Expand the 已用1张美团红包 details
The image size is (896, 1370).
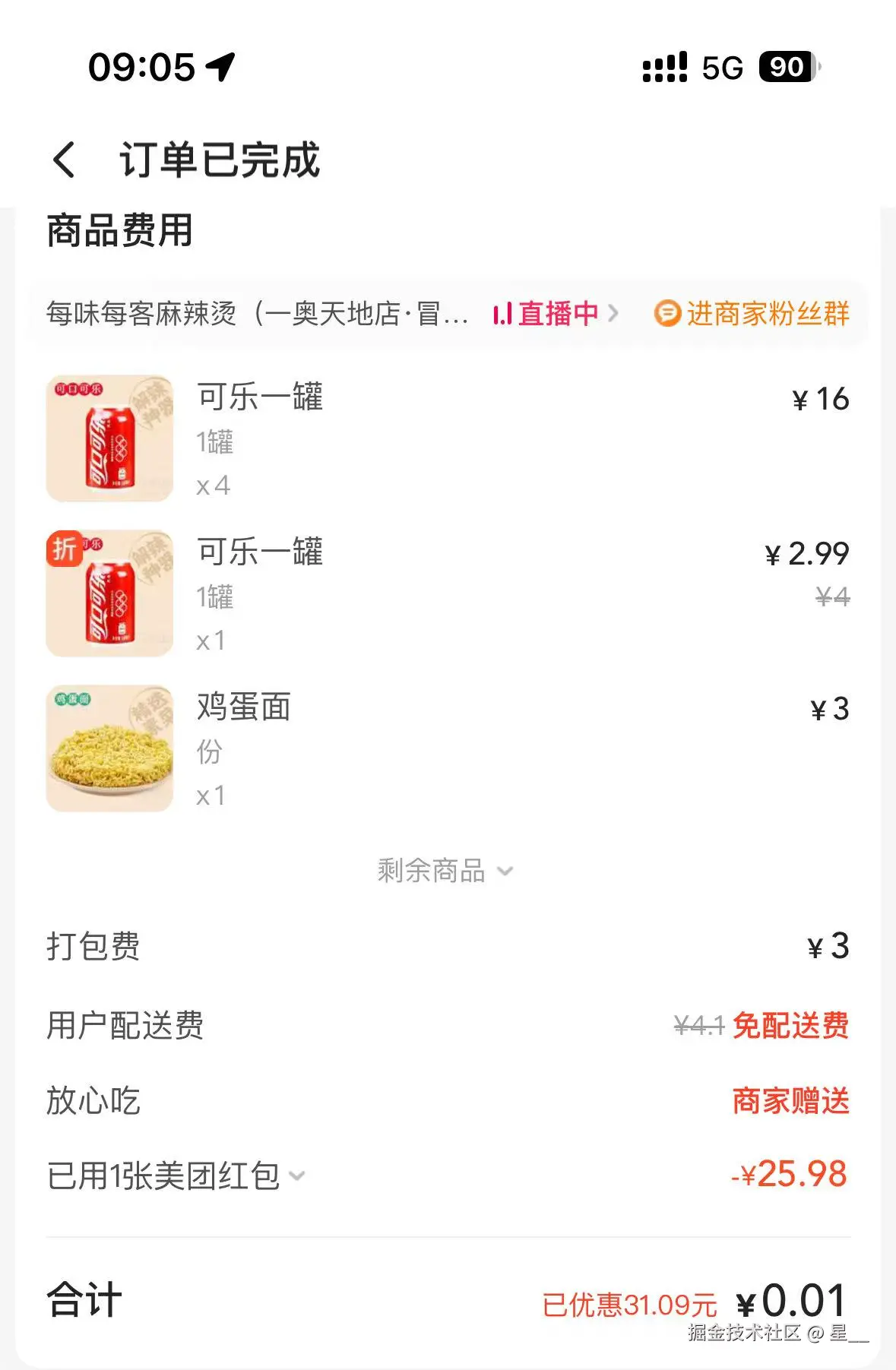click(x=176, y=1176)
